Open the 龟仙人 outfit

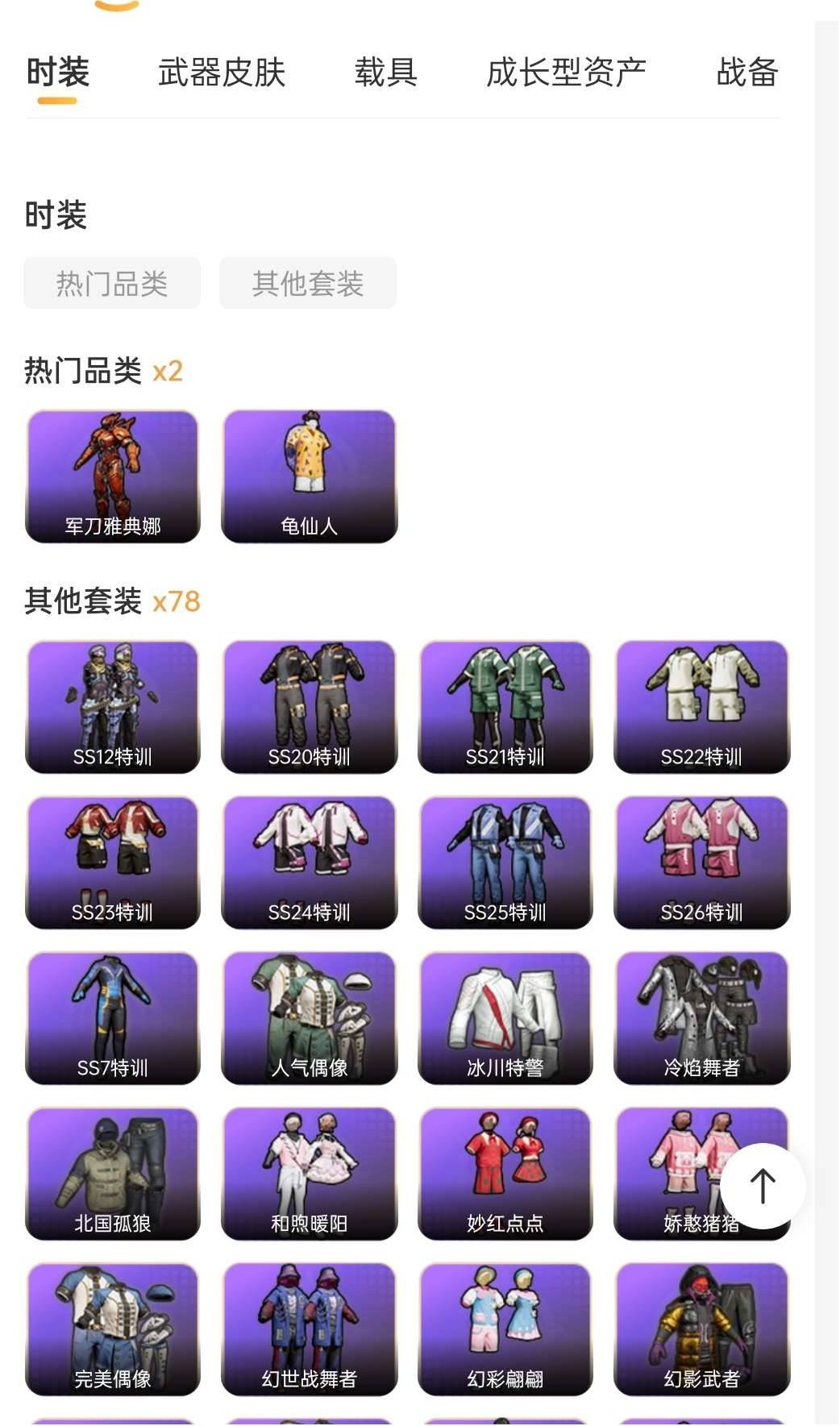[308, 476]
